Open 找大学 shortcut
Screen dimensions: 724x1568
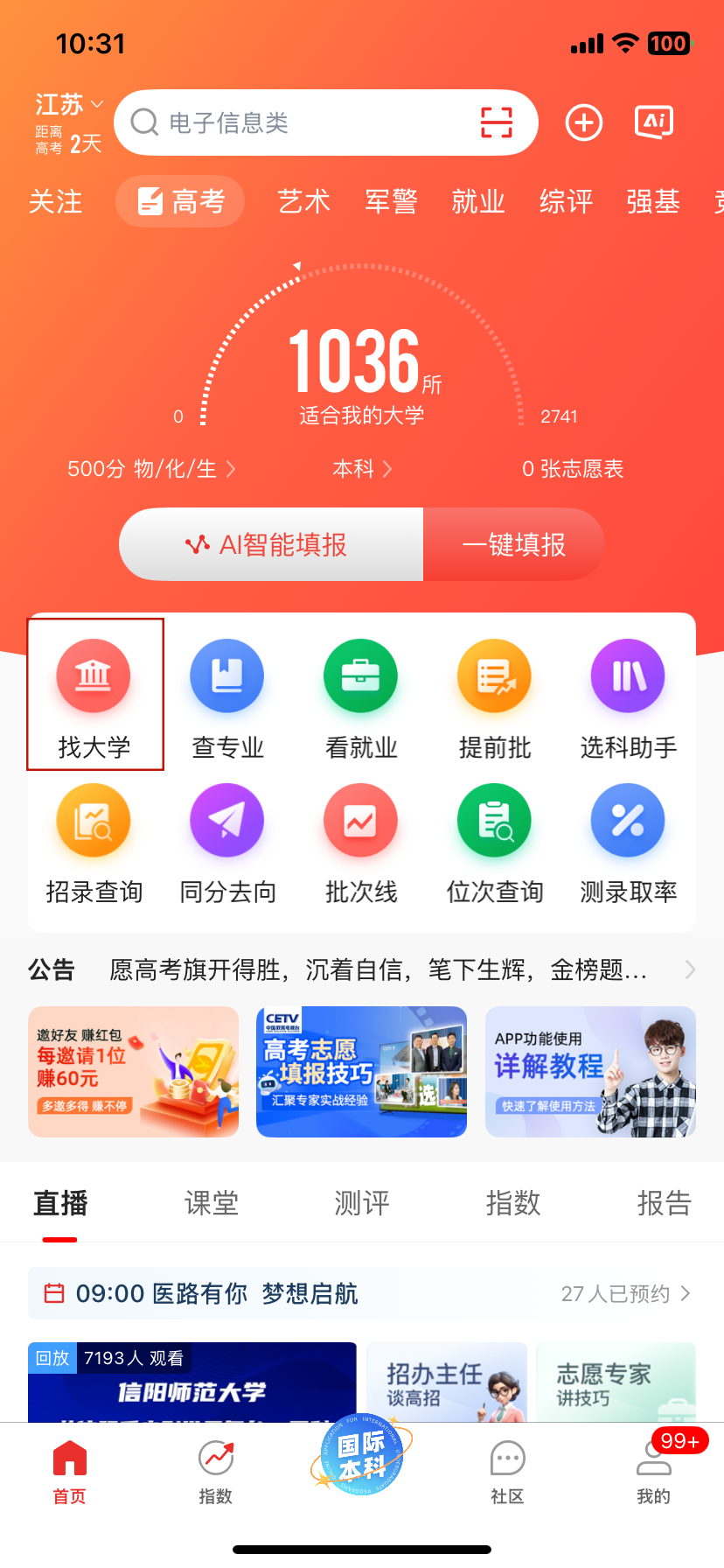pos(94,695)
